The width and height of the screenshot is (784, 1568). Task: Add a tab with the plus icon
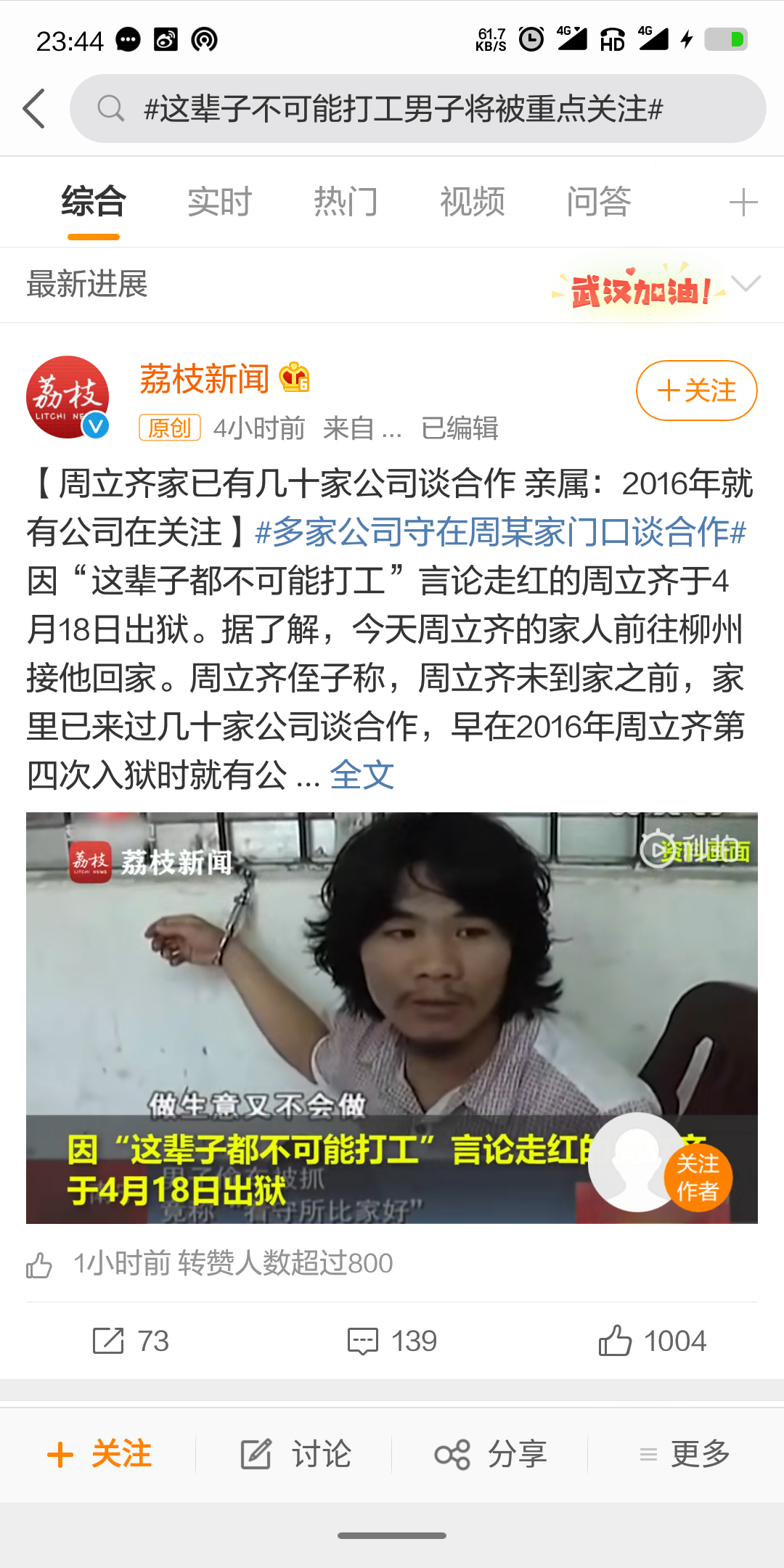tap(743, 202)
